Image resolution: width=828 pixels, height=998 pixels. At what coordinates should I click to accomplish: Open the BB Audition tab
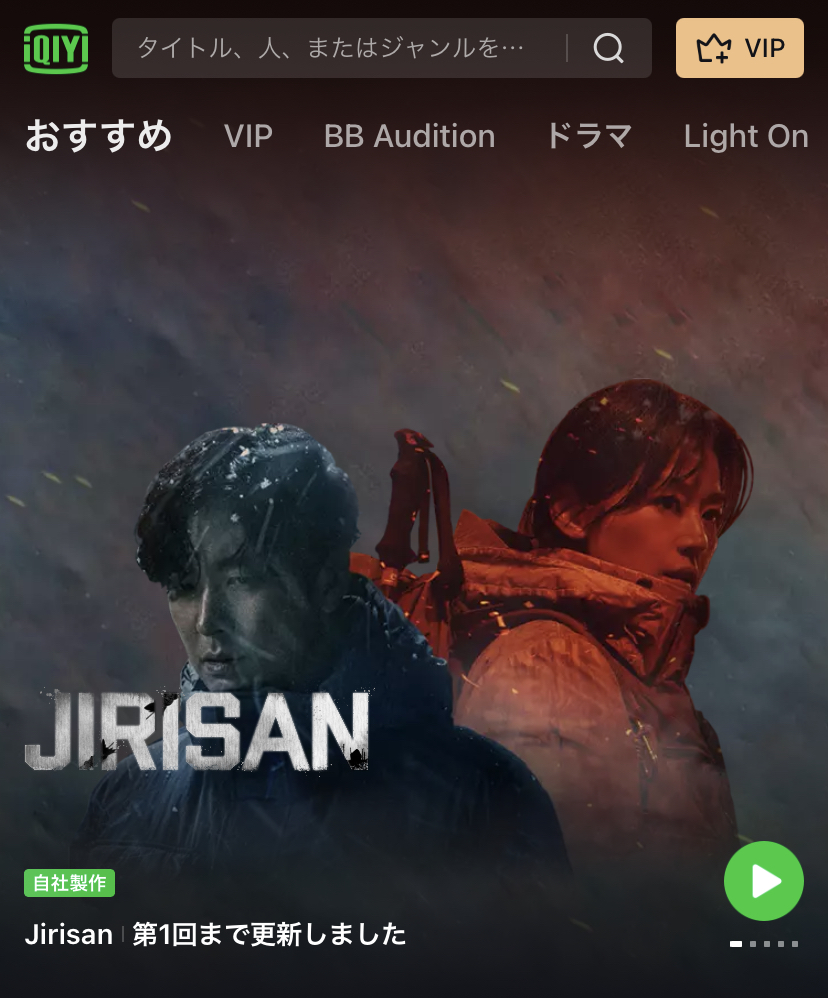tap(409, 136)
